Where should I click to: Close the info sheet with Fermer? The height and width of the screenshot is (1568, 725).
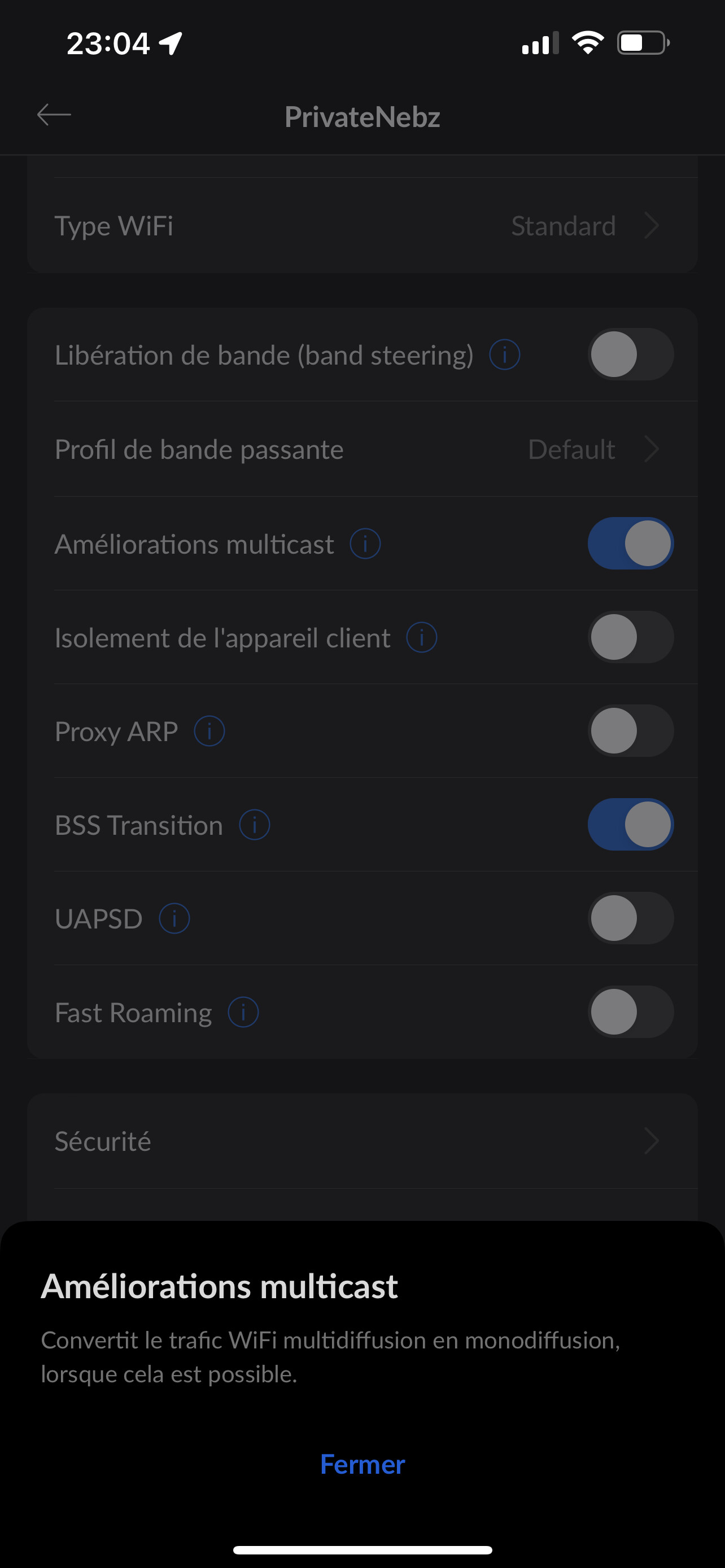click(x=362, y=1465)
